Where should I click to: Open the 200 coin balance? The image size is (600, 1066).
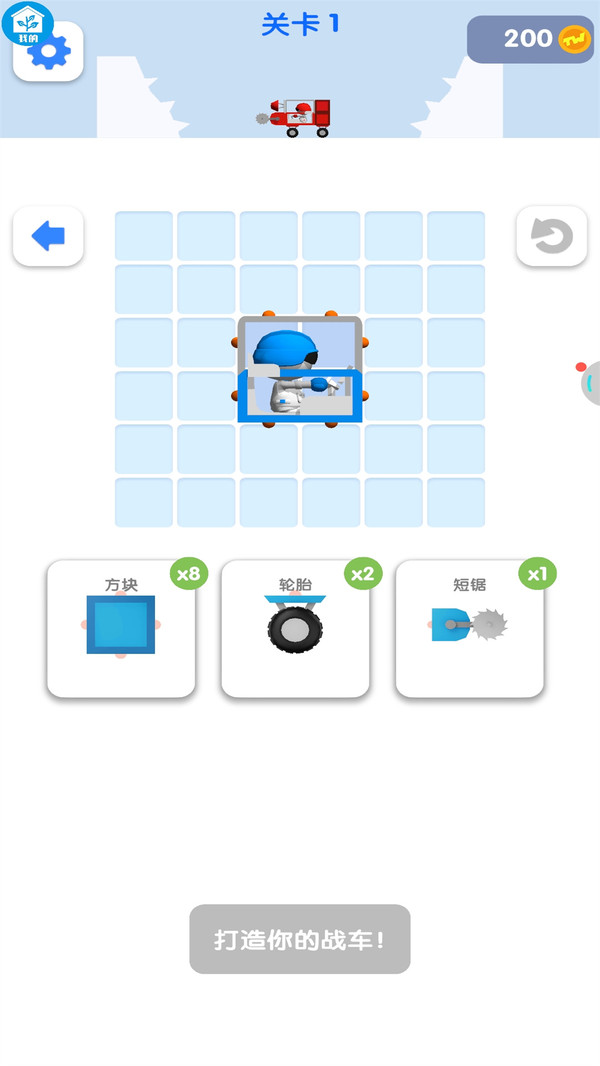point(530,39)
